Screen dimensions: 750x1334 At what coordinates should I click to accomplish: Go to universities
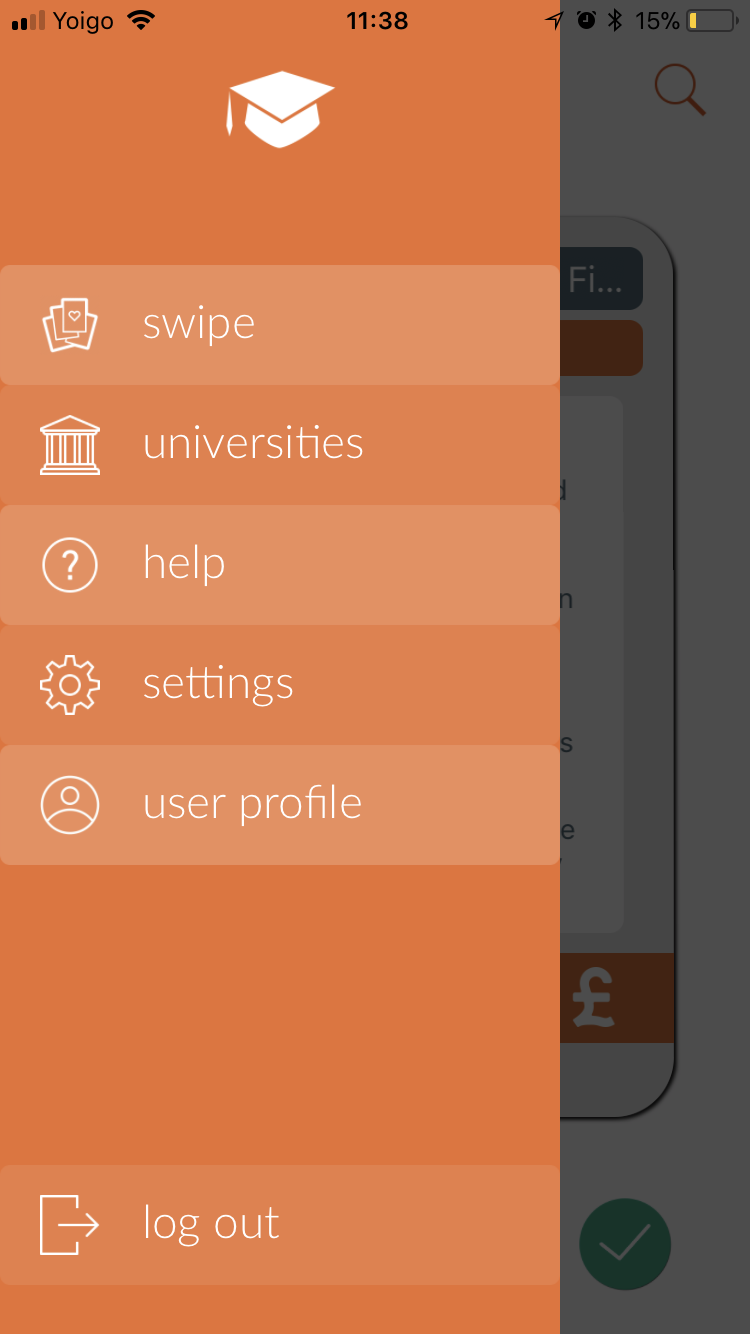tap(280, 445)
